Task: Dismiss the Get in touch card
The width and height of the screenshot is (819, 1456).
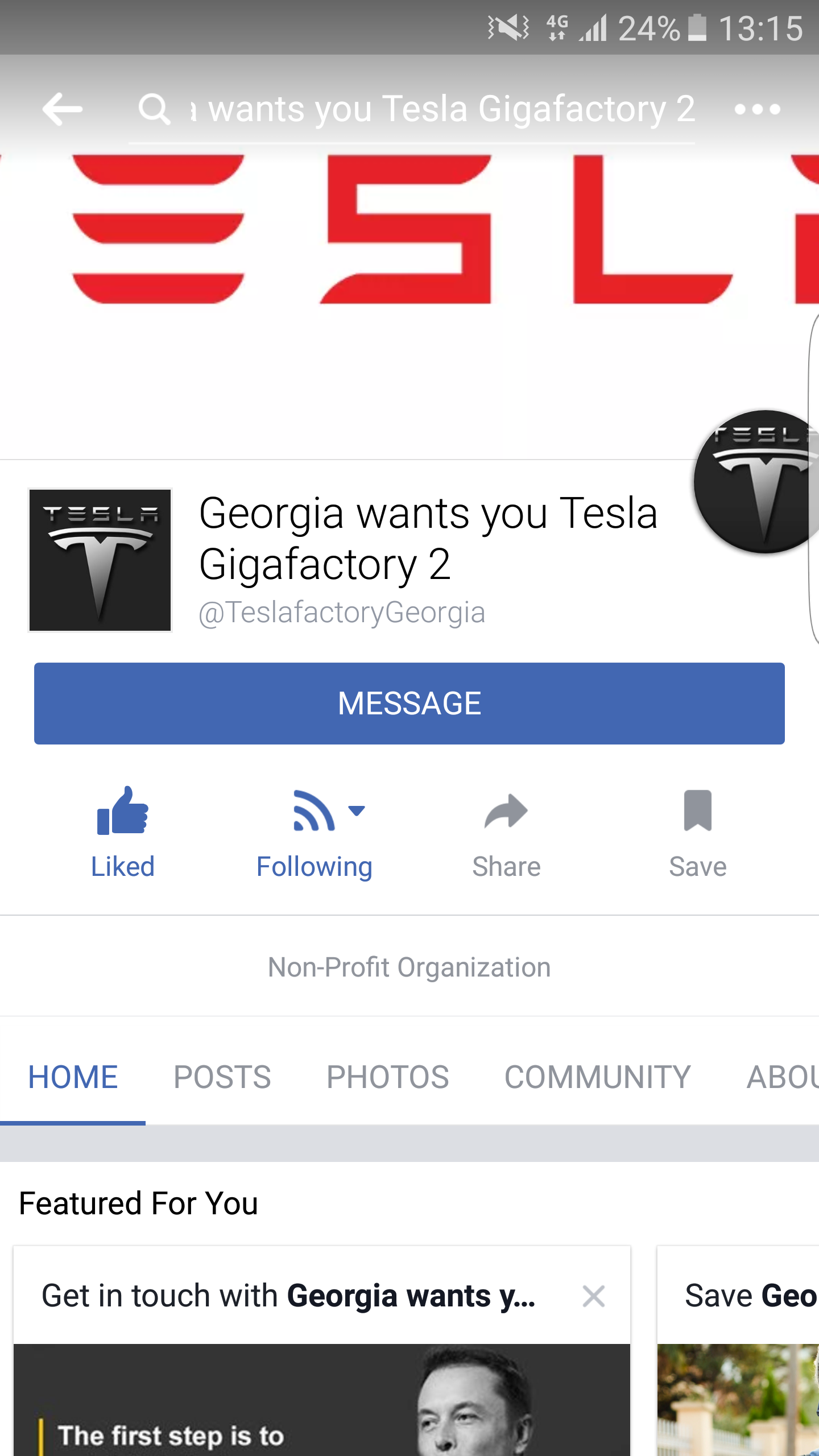Action: click(593, 1296)
